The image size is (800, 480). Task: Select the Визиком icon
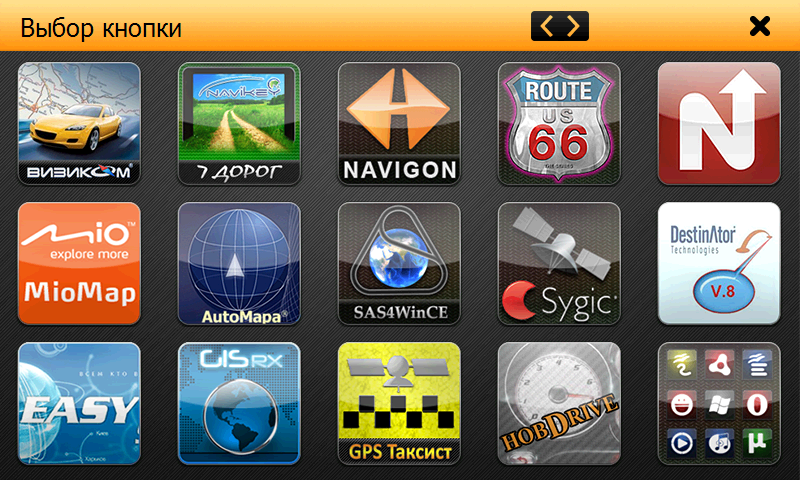tap(80, 124)
